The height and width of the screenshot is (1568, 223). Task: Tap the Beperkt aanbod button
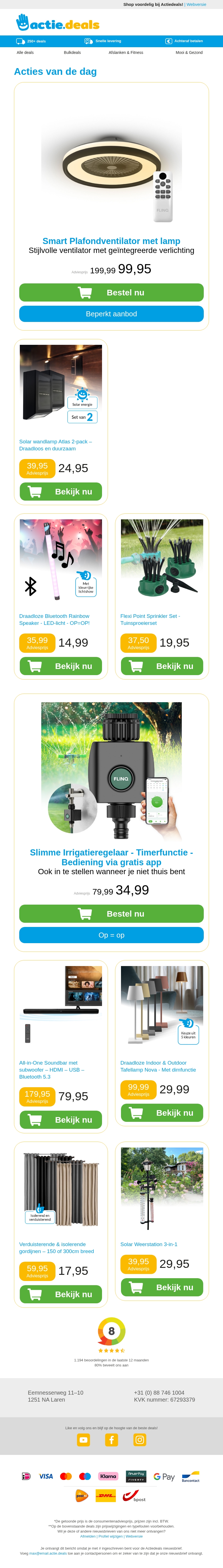[111, 314]
